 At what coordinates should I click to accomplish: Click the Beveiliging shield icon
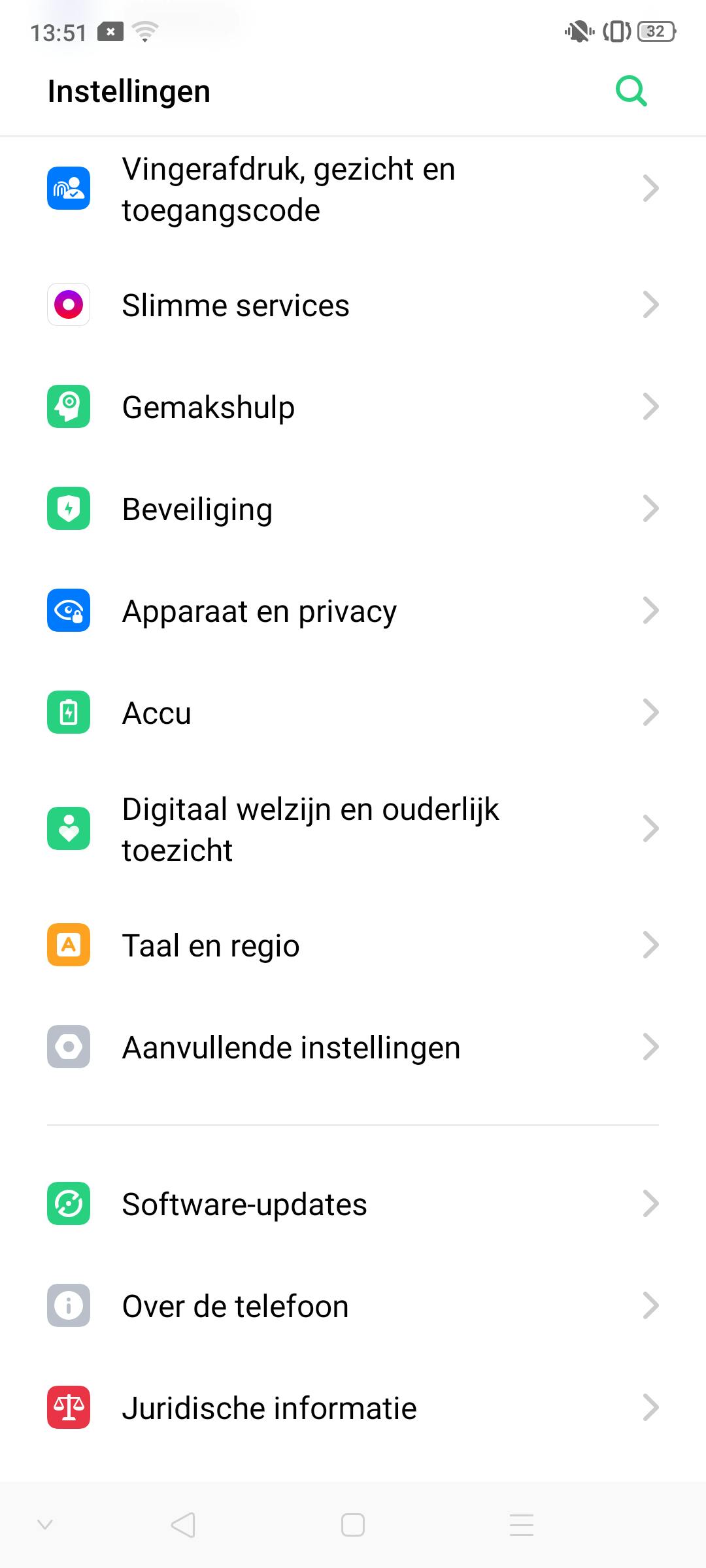coord(68,508)
